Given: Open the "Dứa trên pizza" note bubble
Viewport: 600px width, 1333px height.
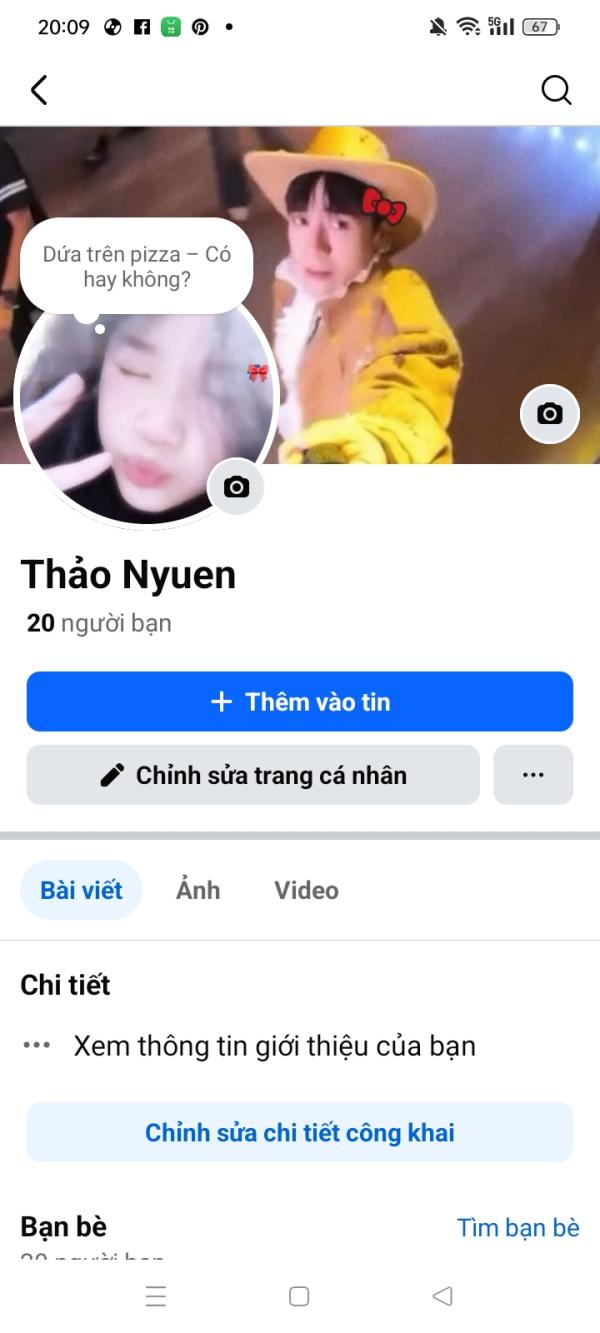Looking at the screenshot, I should point(136,267).
